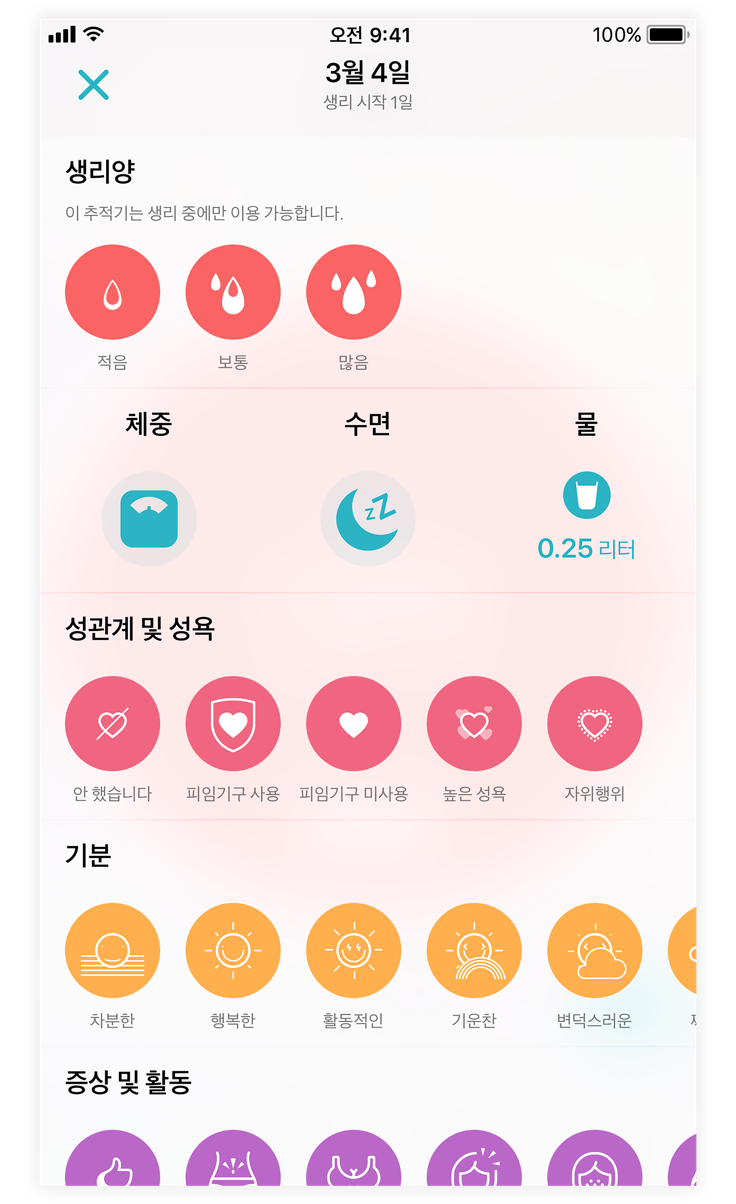Log '안 했습니다' for sexual activity
The height and width of the screenshot is (1204, 736).
[112, 724]
